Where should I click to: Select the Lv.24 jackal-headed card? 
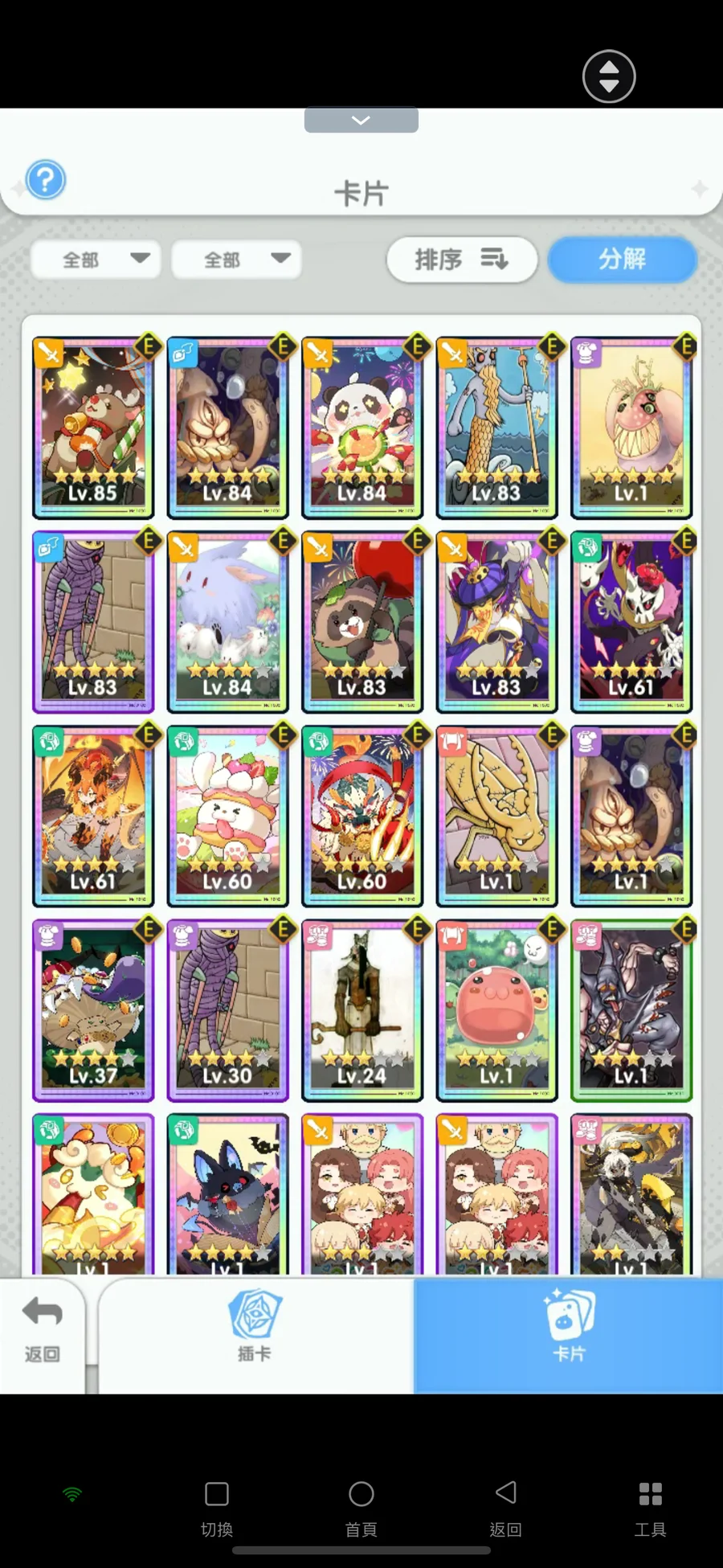[362, 1010]
